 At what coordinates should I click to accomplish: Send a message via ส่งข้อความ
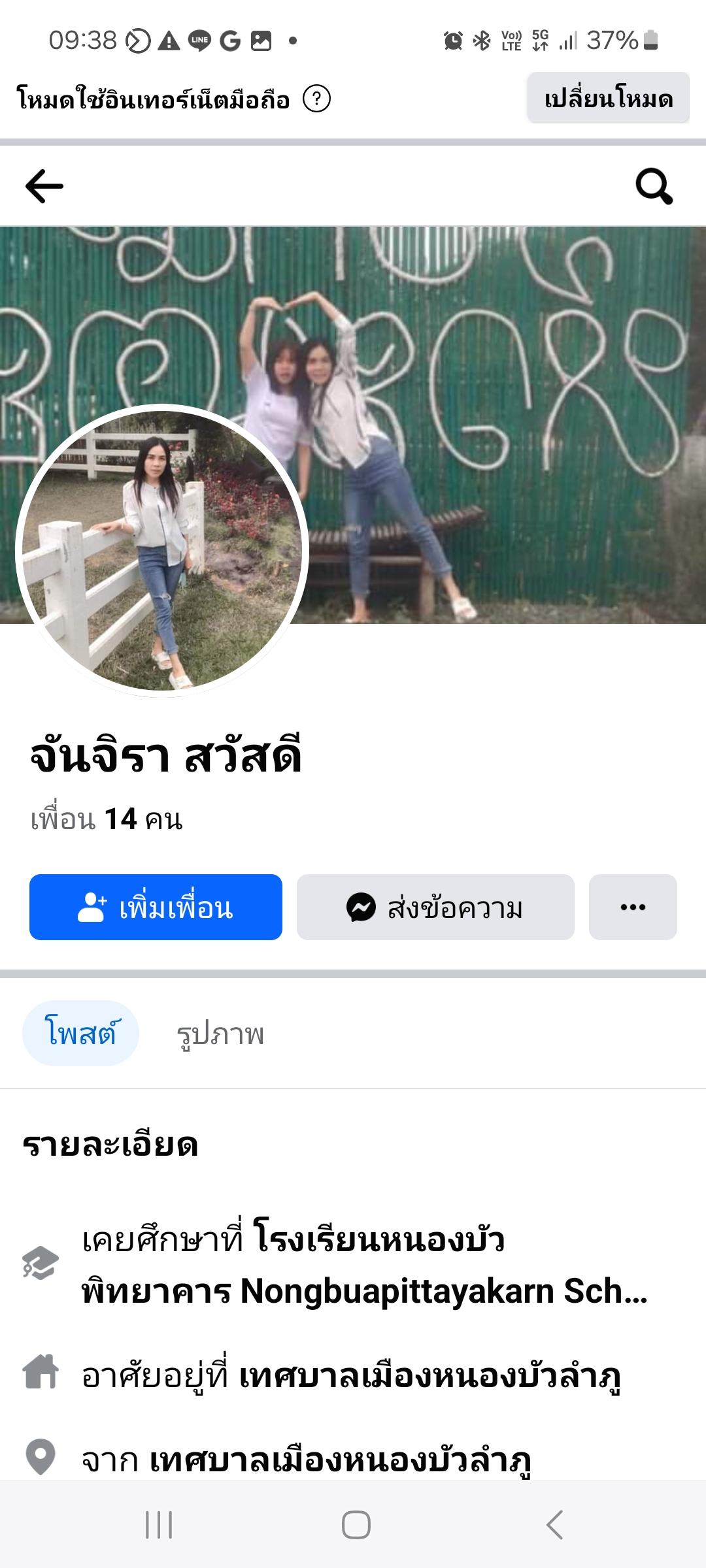[435, 907]
